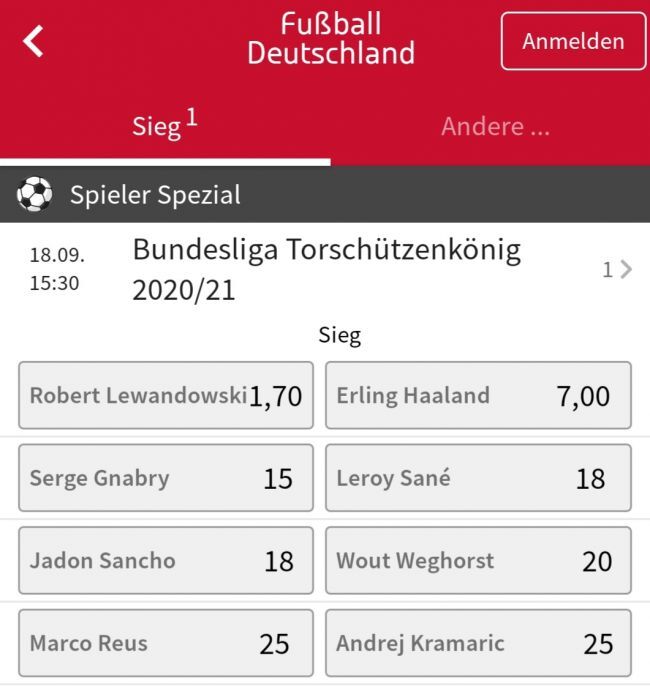Bet on Marco Reus at 25
Image resolution: width=650 pixels, height=686 pixels.
coord(166,642)
